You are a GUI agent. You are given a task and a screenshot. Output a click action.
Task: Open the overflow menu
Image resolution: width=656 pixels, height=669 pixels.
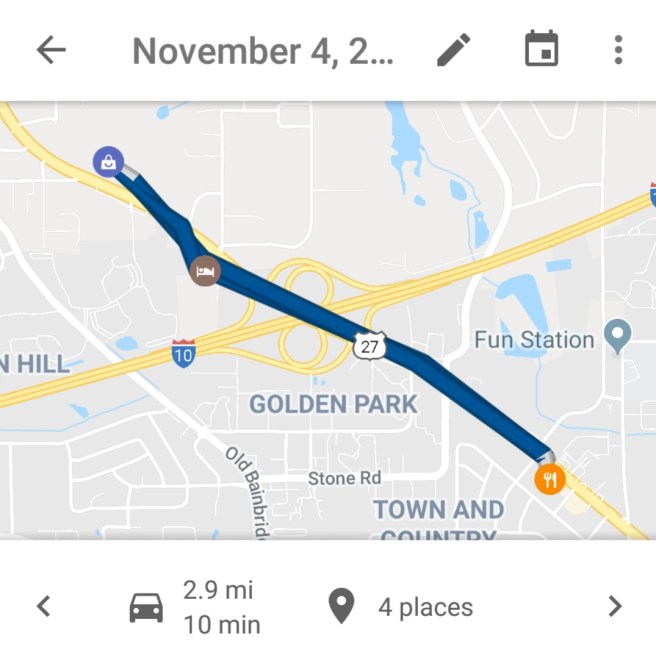(618, 50)
